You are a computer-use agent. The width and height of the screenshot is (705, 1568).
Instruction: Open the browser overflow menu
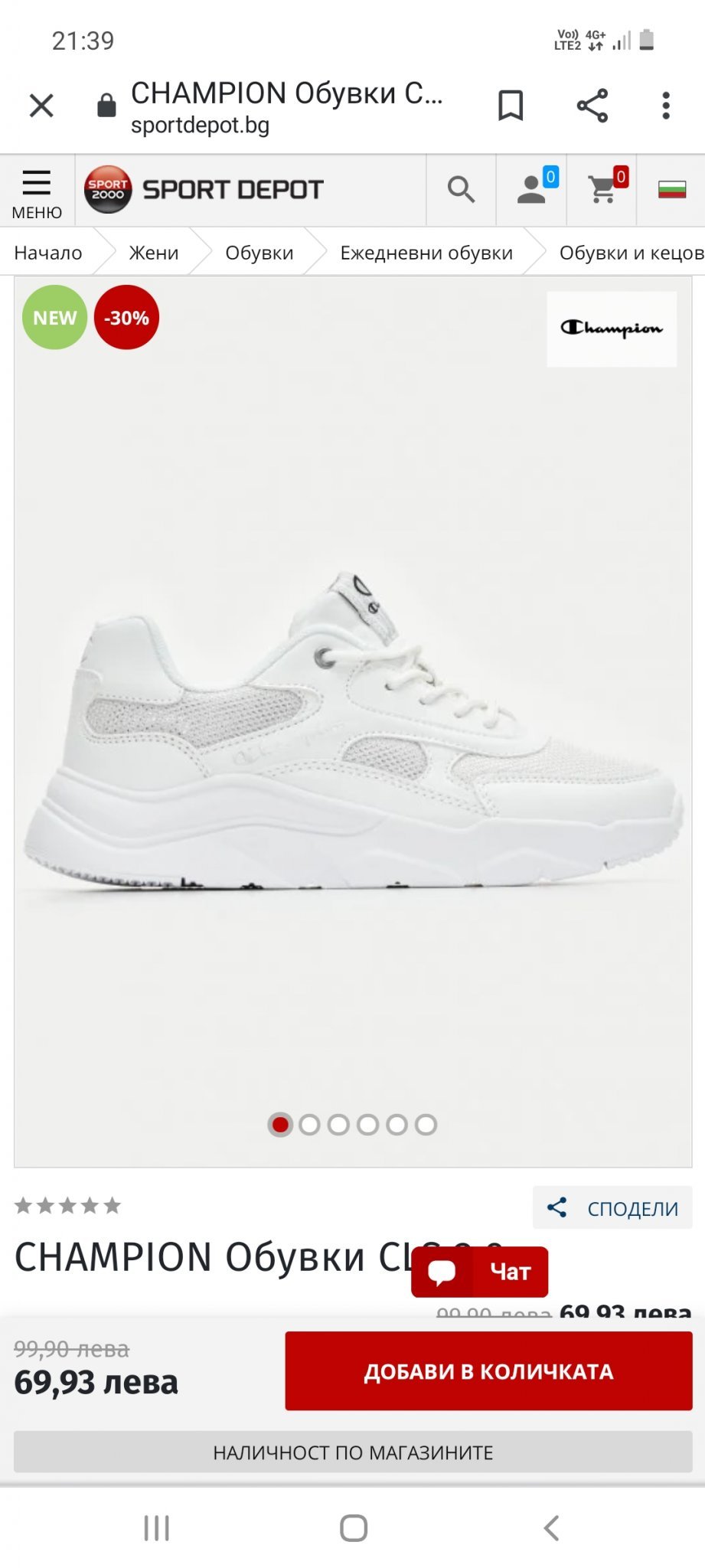point(666,106)
